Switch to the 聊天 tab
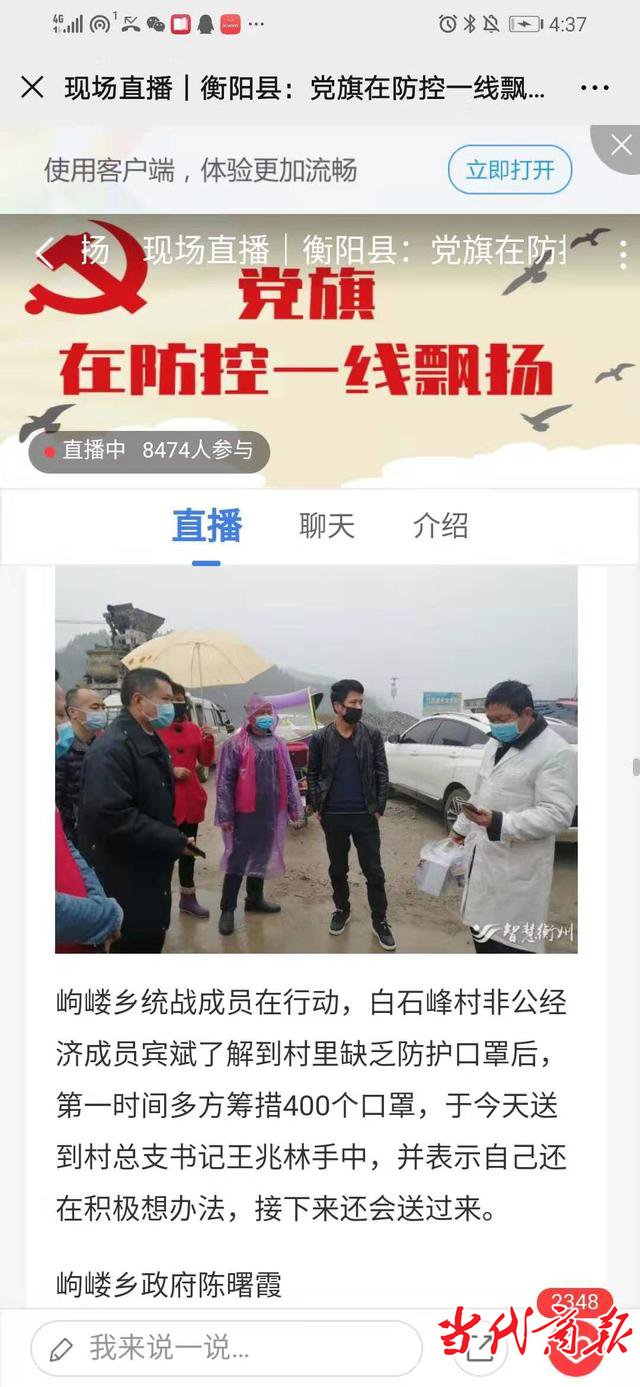Image resolution: width=640 pixels, height=1387 pixels. (x=327, y=526)
